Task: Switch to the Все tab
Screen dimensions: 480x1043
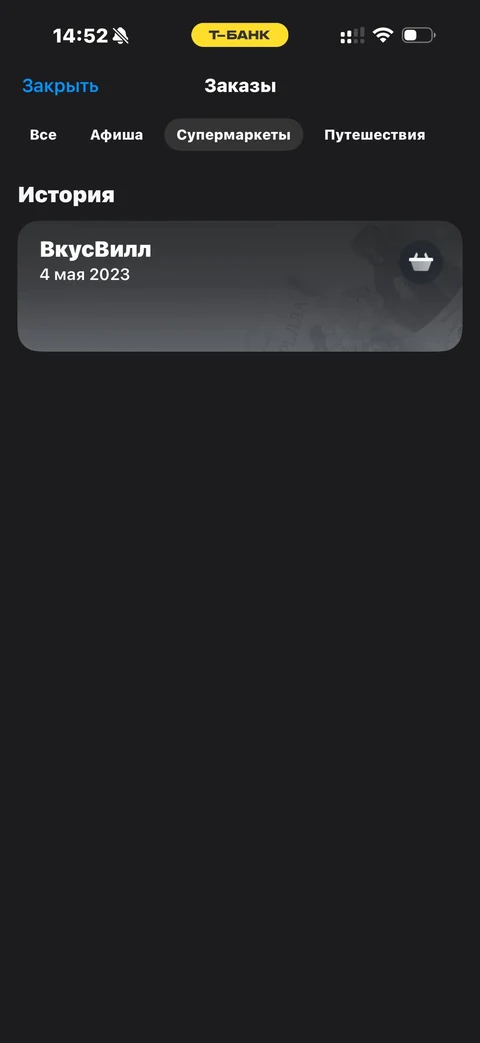Action: (43, 135)
